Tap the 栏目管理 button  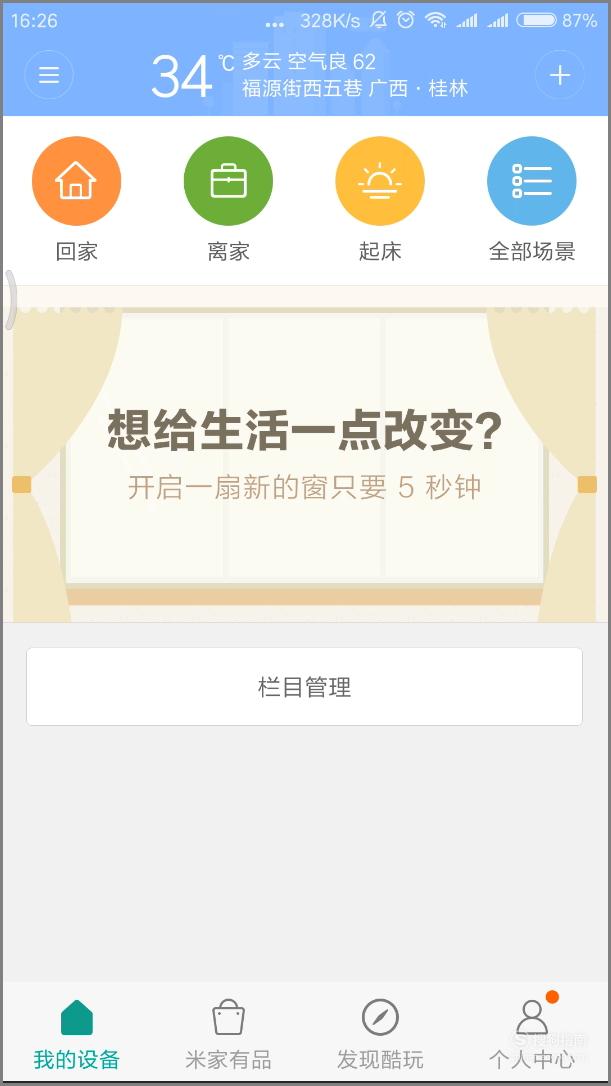304,686
